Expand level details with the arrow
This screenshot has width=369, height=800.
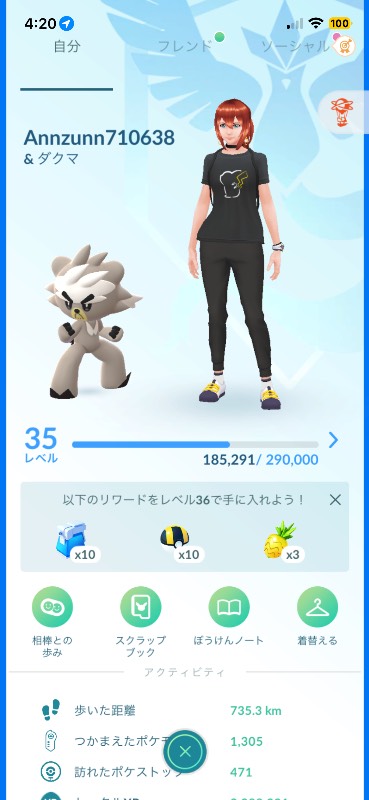[333, 440]
